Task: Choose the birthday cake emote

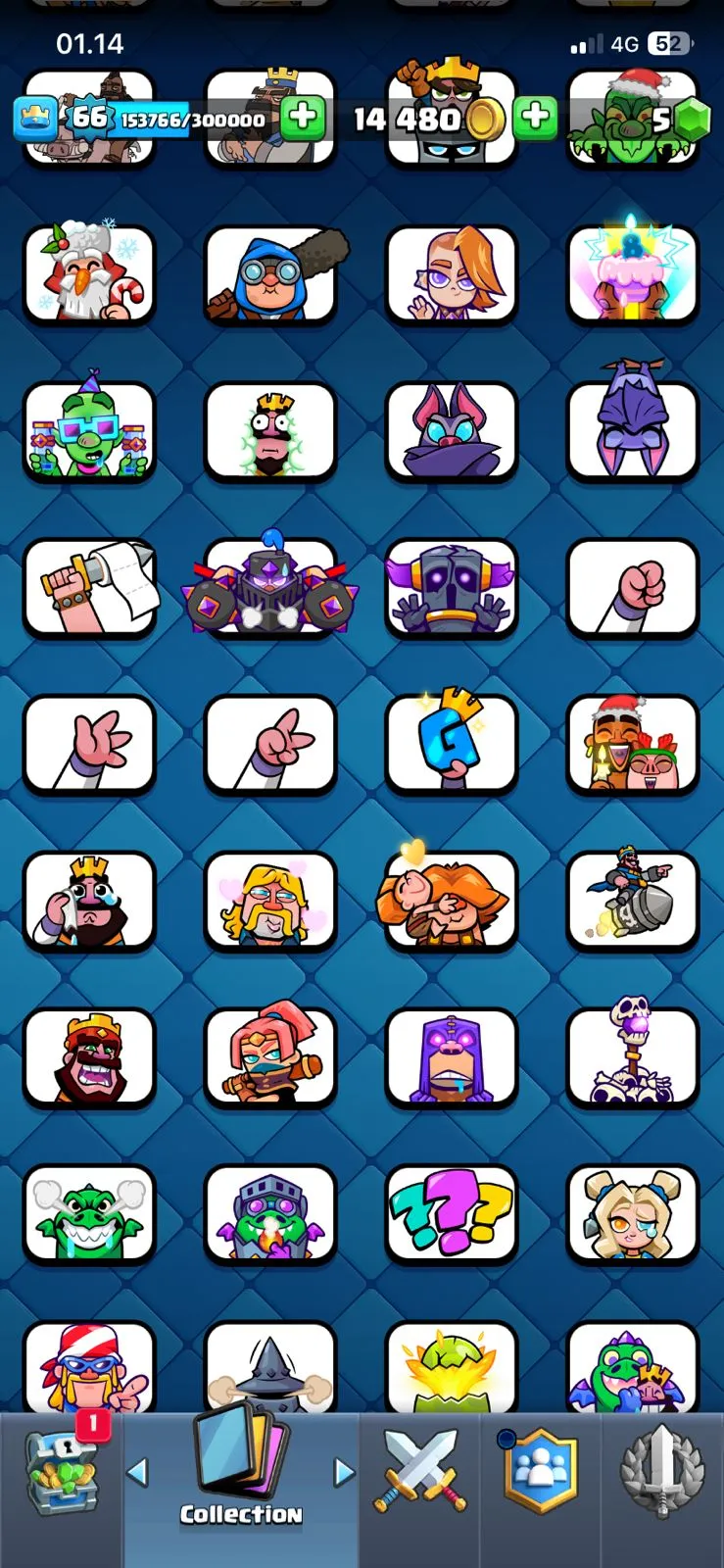Action: click(x=632, y=274)
